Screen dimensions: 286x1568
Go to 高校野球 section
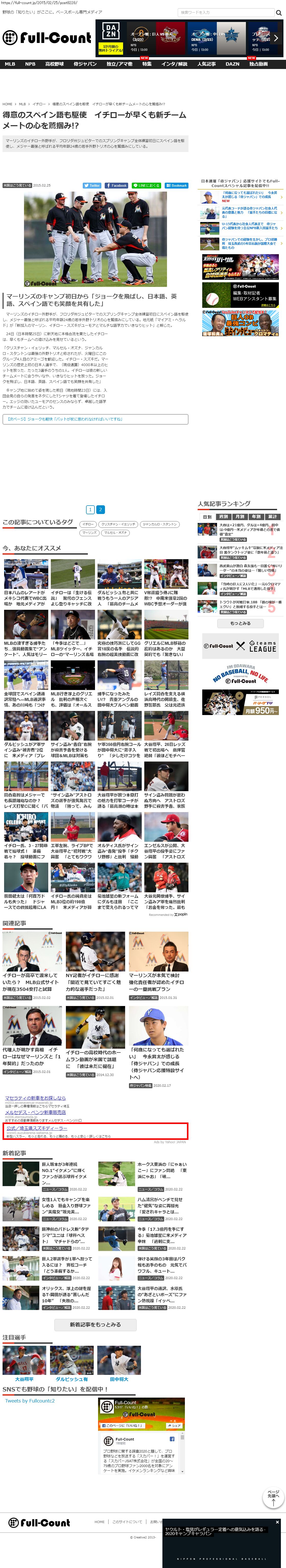54,64
